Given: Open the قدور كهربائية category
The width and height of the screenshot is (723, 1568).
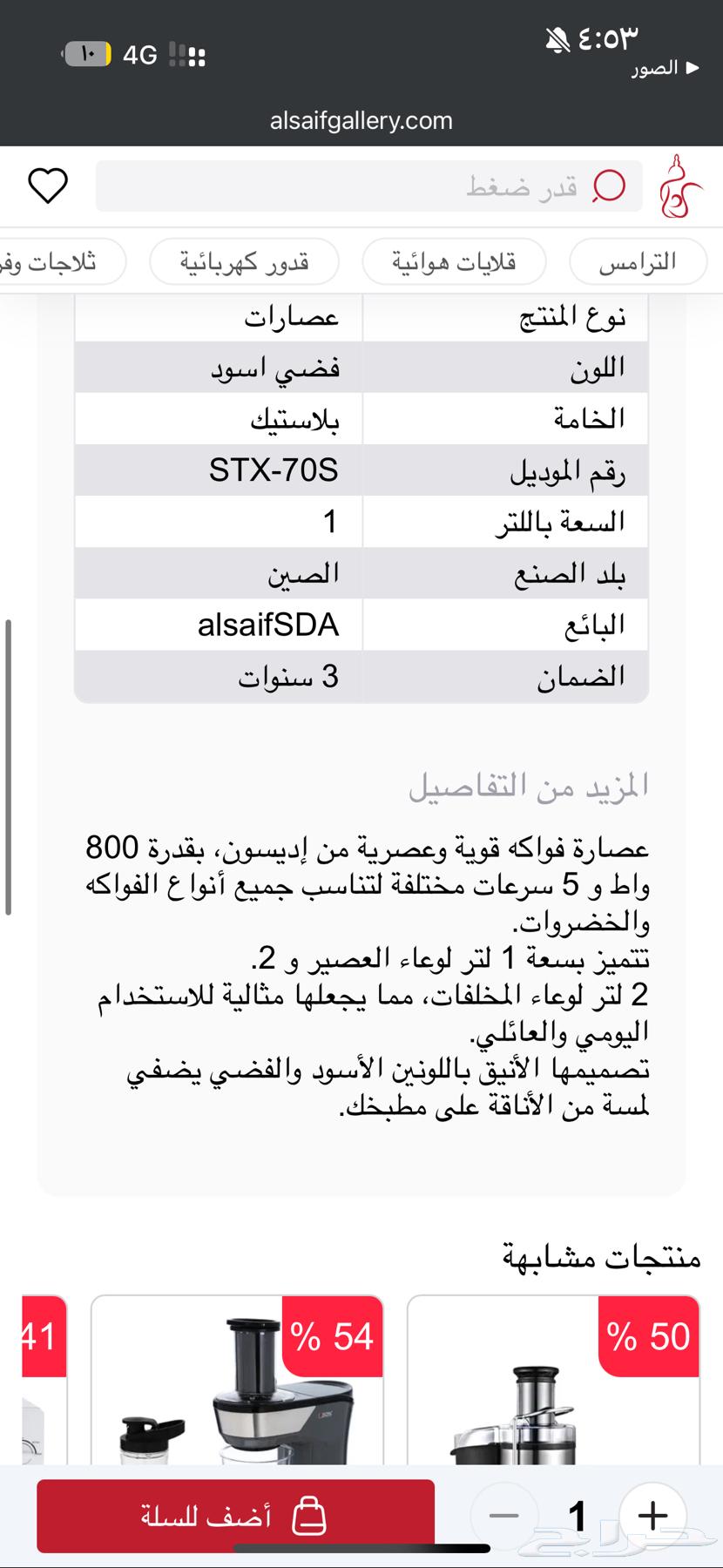Looking at the screenshot, I should coord(244,261).
